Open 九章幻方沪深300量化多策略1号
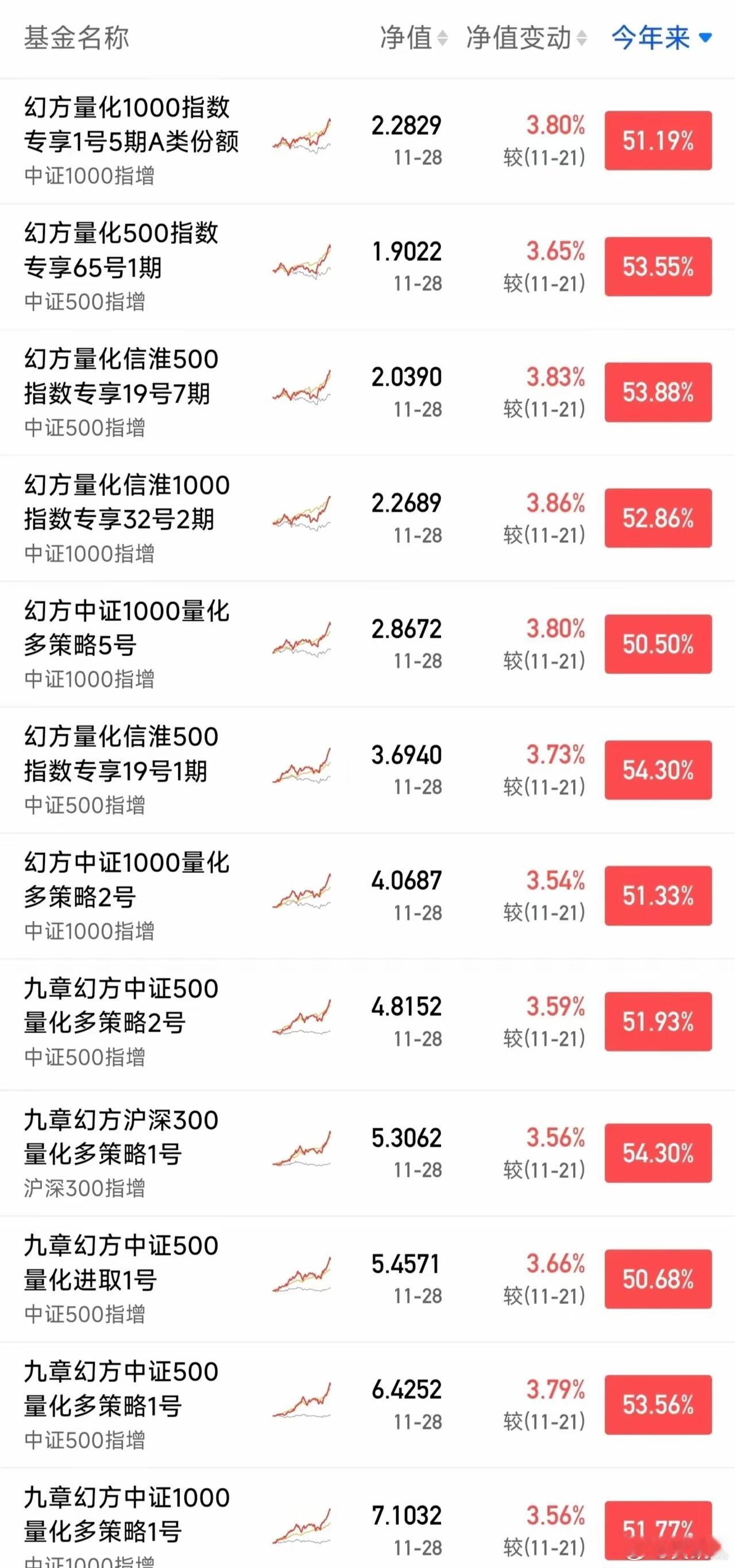735x1568 pixels. click(121, 1137)
